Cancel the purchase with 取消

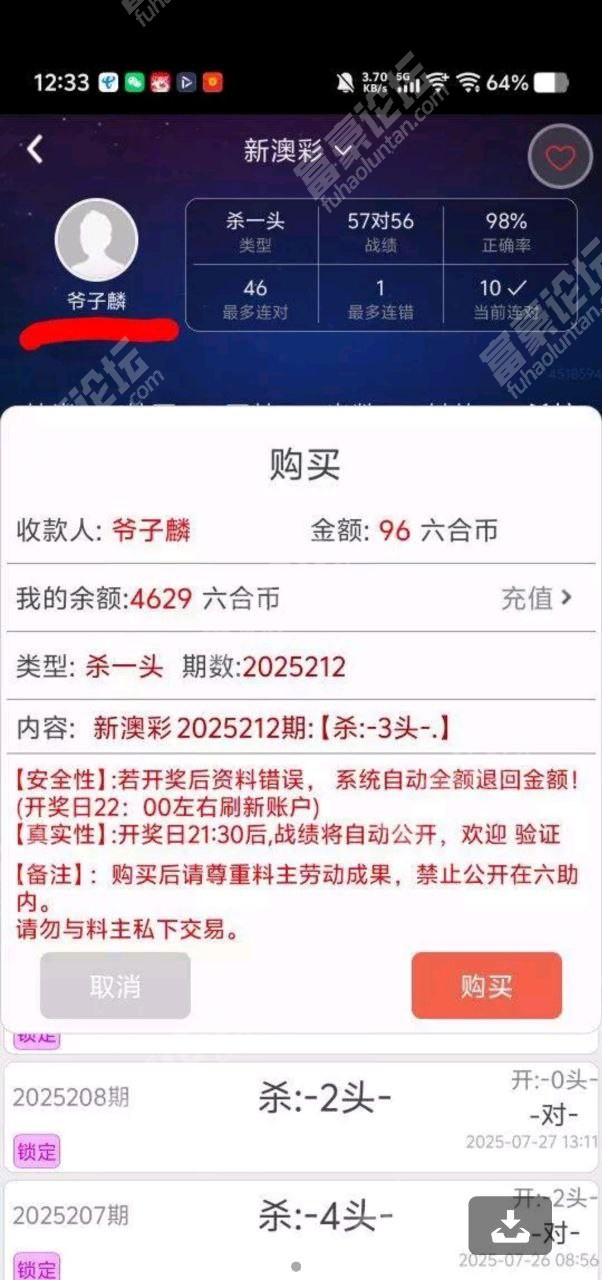115,986
